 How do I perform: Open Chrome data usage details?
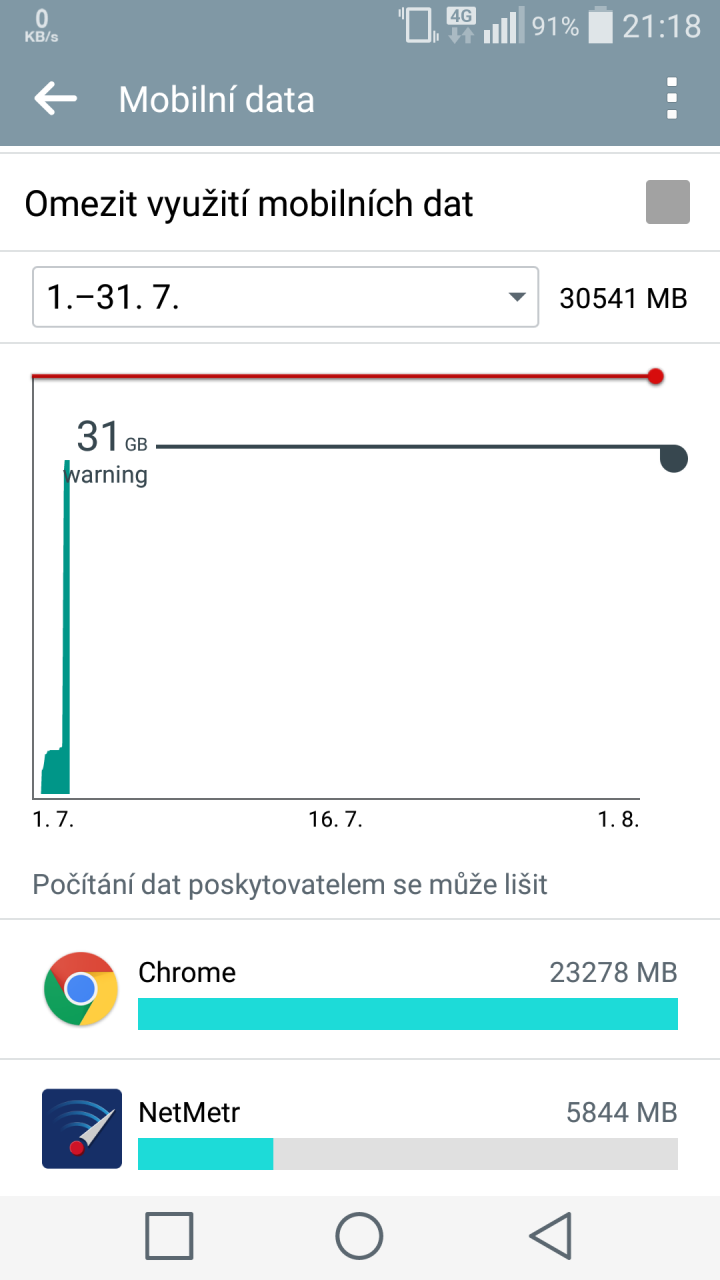click(360, 989)
